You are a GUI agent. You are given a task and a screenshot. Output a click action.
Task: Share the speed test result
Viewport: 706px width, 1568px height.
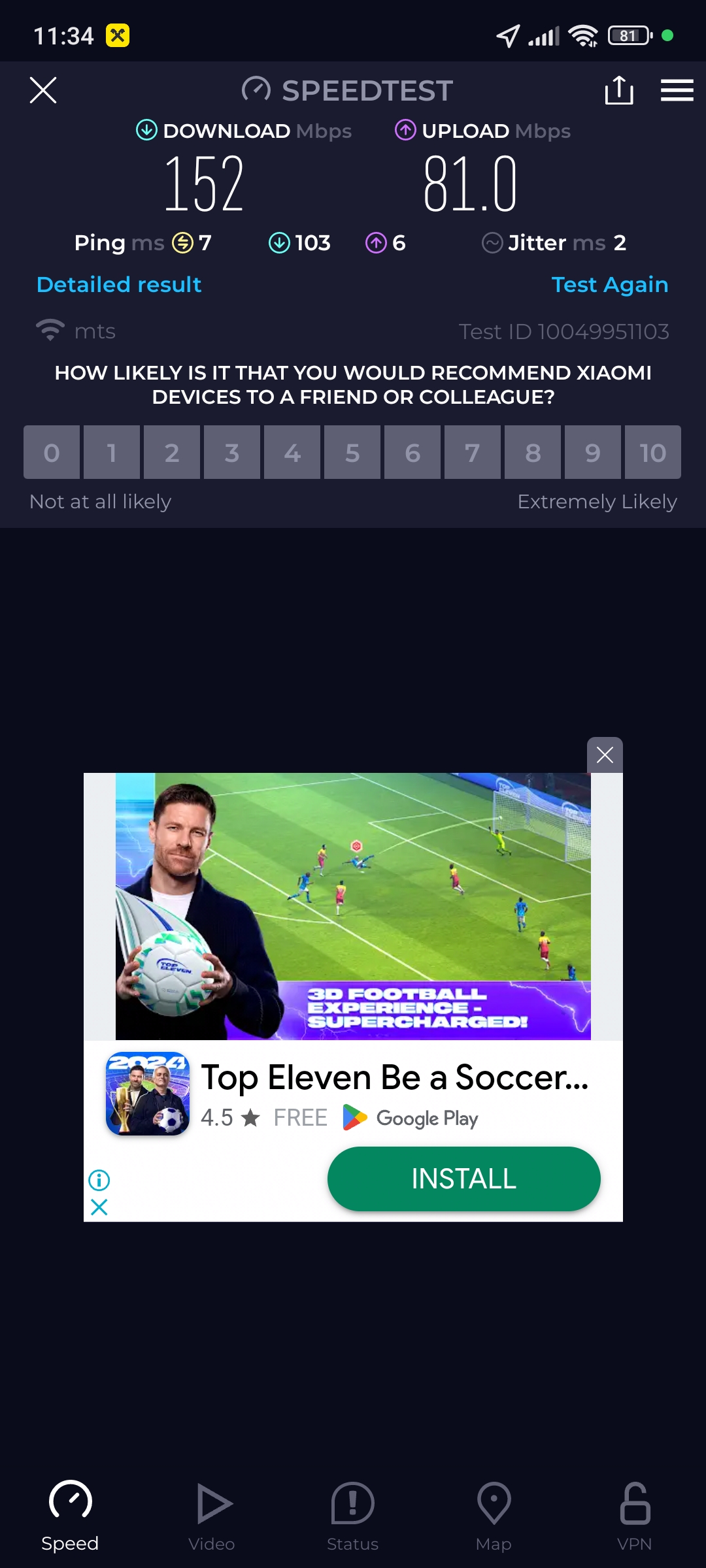618,90
